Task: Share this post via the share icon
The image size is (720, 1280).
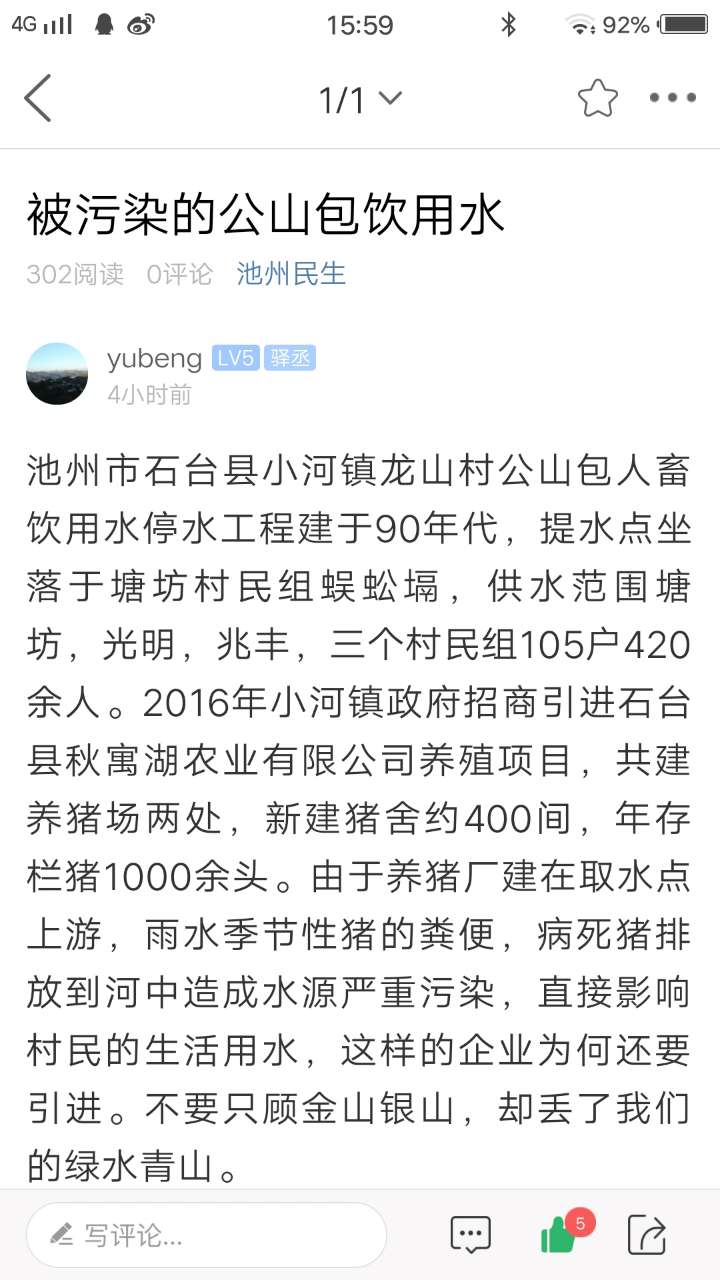Action: (x=647, y=1235)
